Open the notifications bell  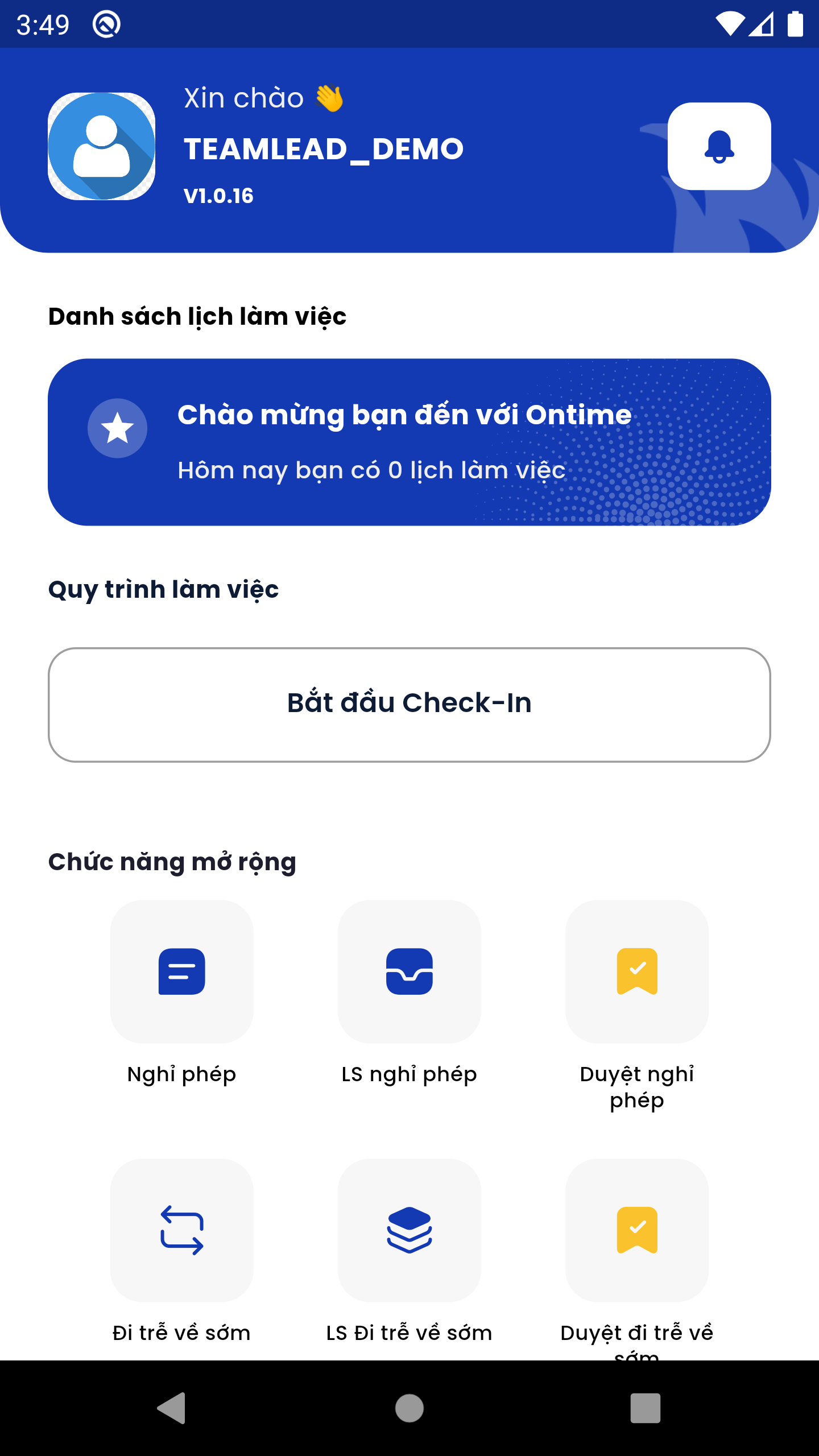[719, 146]
